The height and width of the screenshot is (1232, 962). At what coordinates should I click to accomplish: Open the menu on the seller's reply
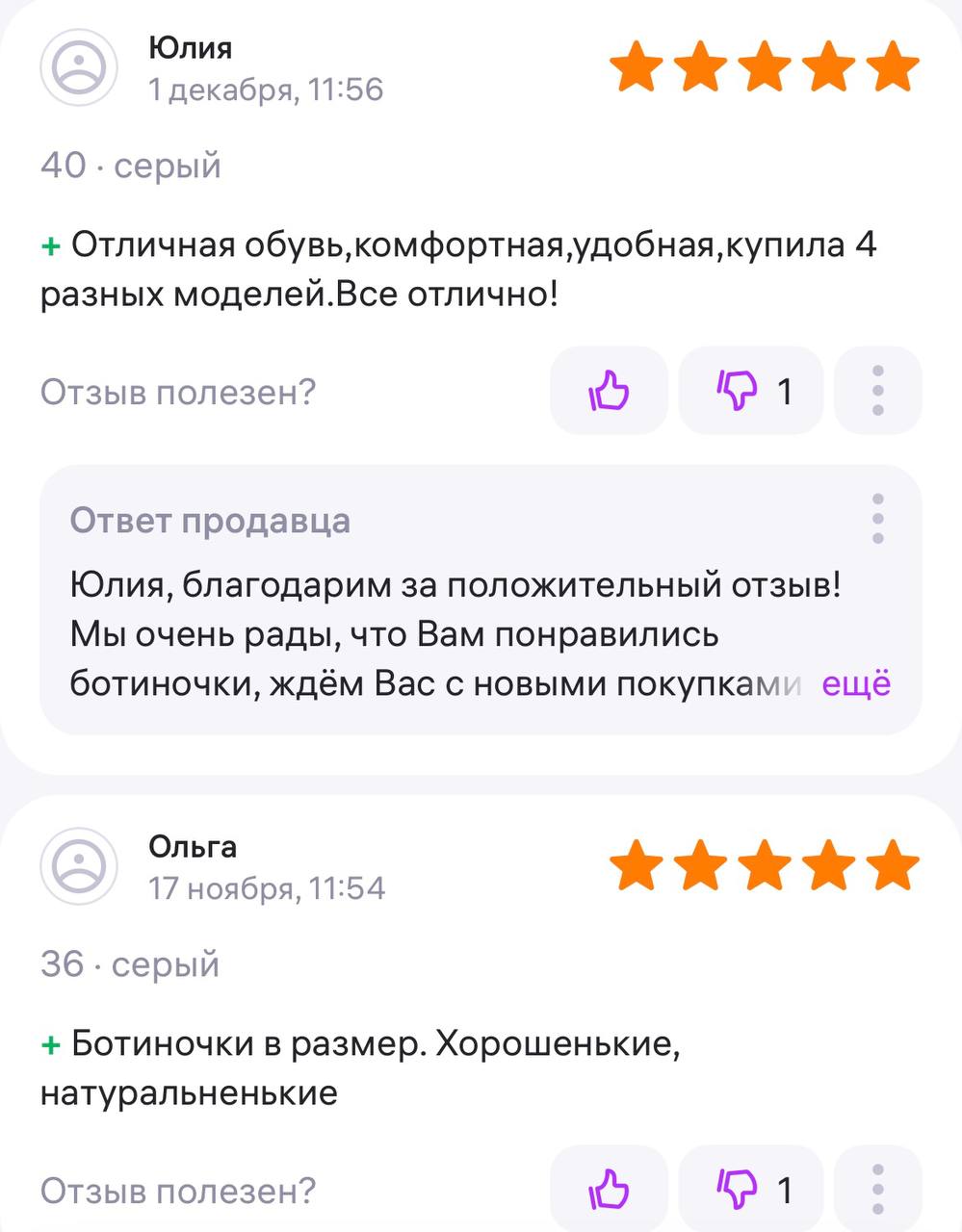(x=877, y=520)
